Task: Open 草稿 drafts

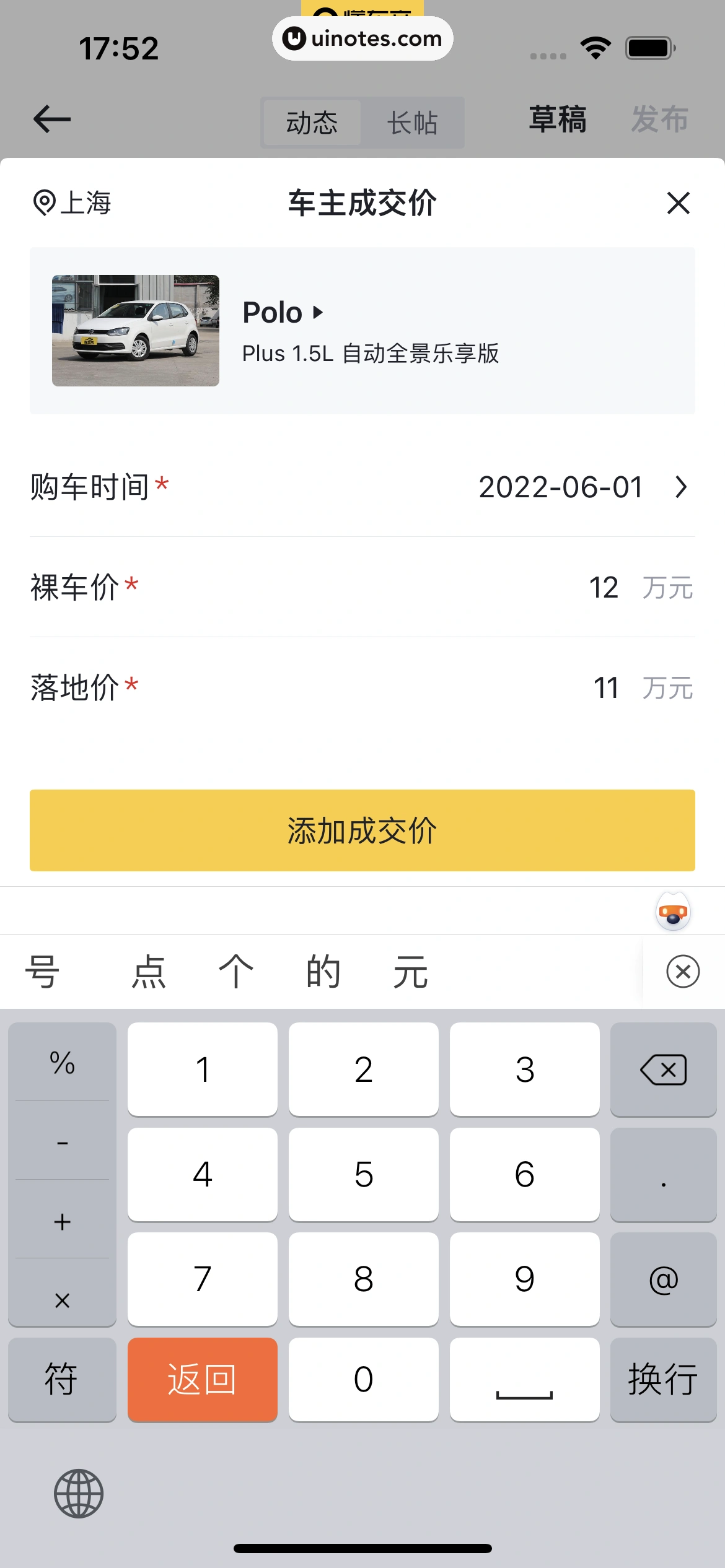Action: 558,120
